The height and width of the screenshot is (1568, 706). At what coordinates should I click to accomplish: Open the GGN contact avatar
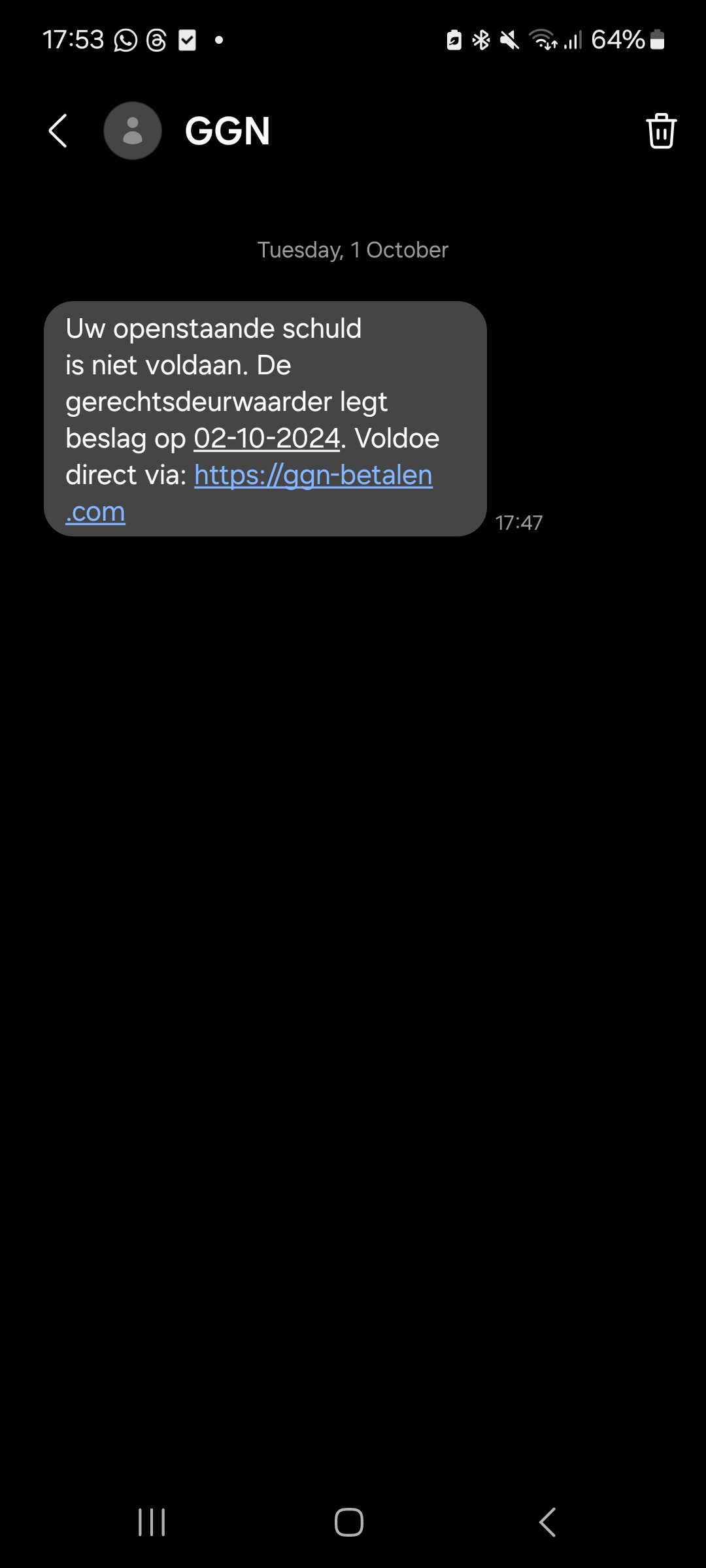coord(133,131)
